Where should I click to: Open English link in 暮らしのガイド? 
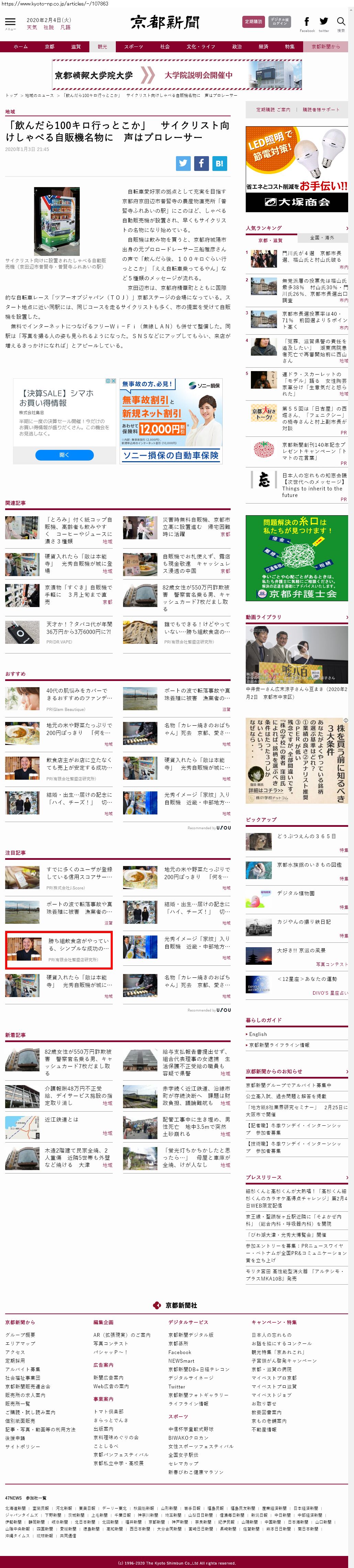point(258,1034)
